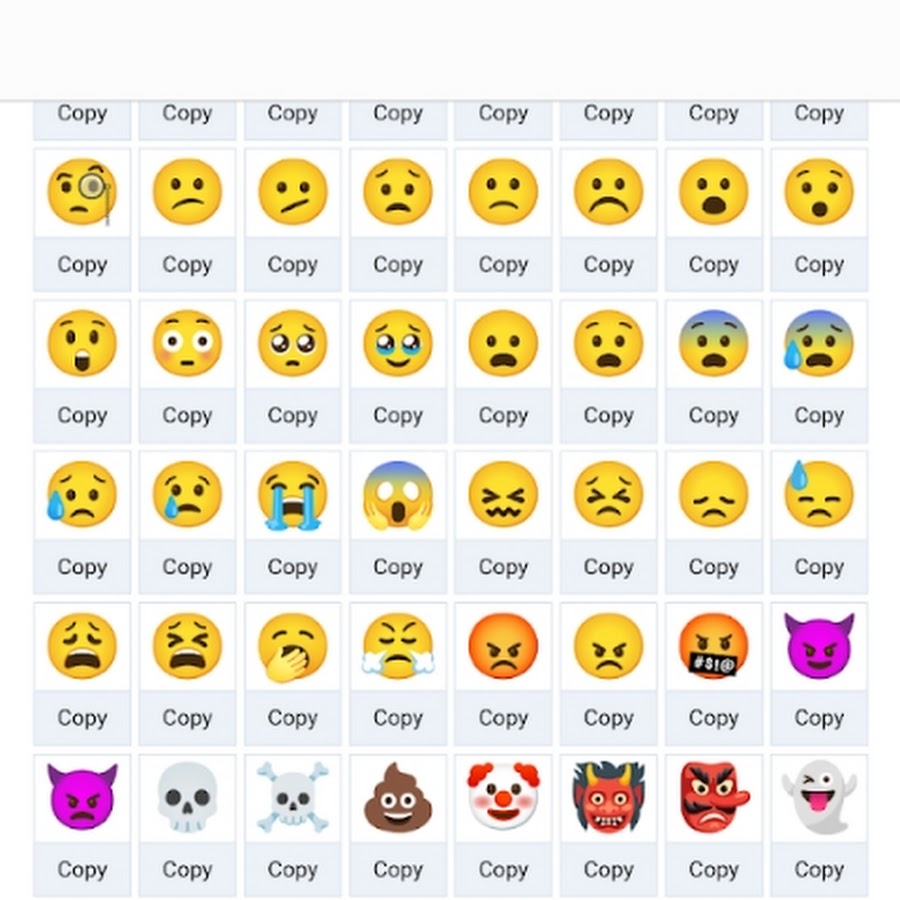Copy the pleading face emoji
Image resolution: width=900 pixels, height=900 pixels.
tap(292, 416)
